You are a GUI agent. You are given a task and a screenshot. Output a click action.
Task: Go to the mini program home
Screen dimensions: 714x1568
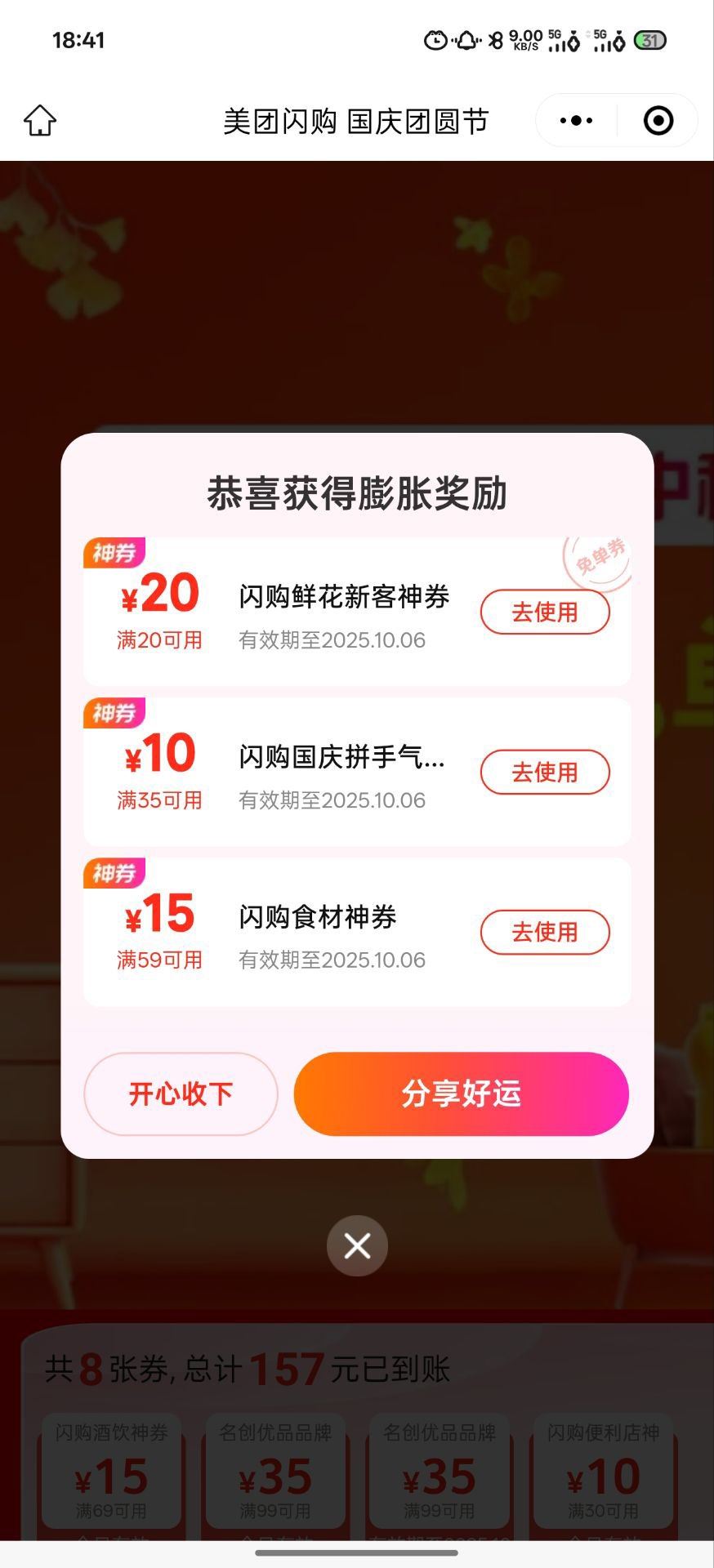tap(39, 121)
